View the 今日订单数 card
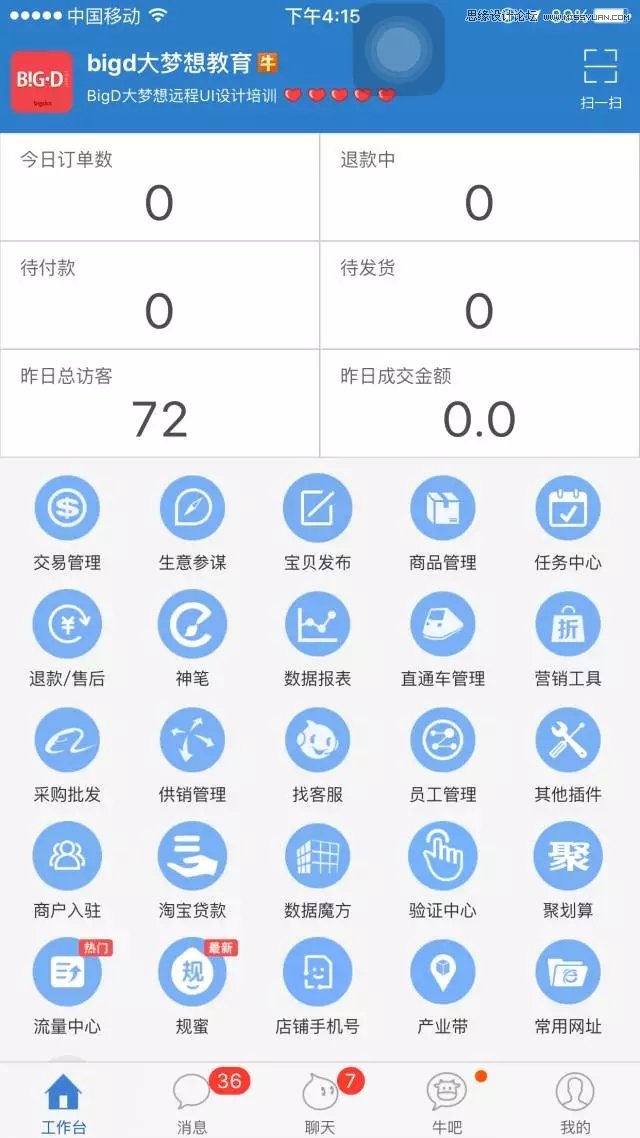This screenshot has height=1138, width=640. point(160,186)
